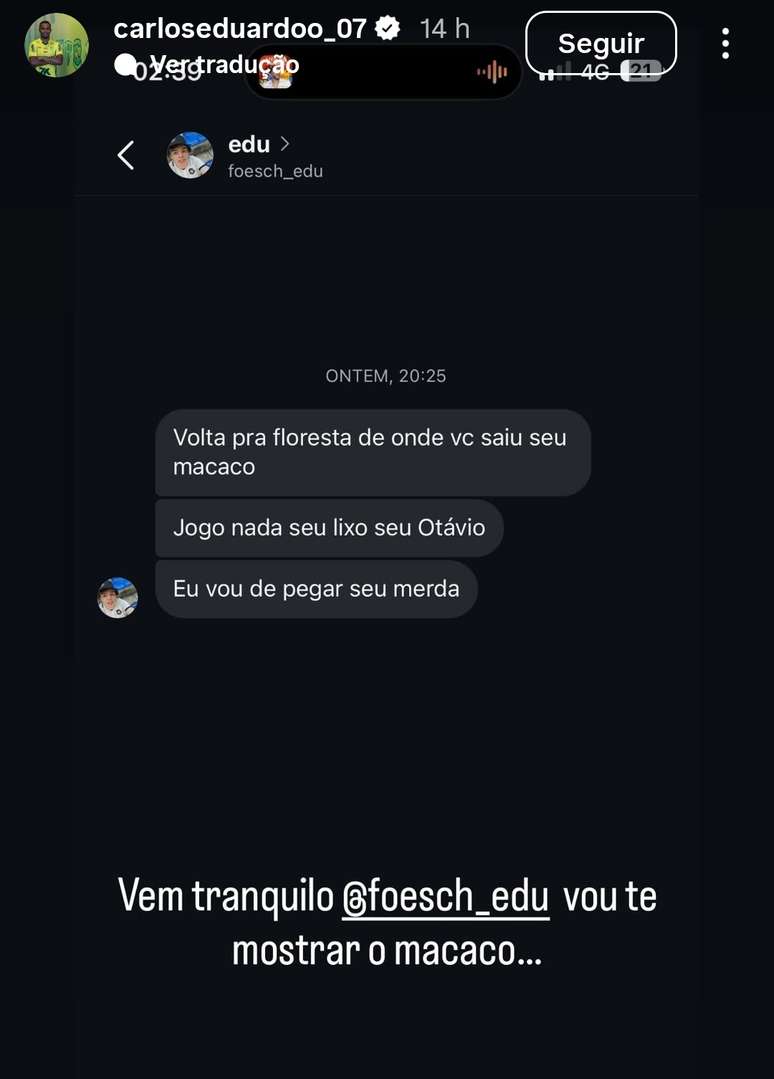Open the carloseduardoo_07 username profile link
Image resolution: width=774 pixels, height=1079 pixels.
[x=240, y=29]
